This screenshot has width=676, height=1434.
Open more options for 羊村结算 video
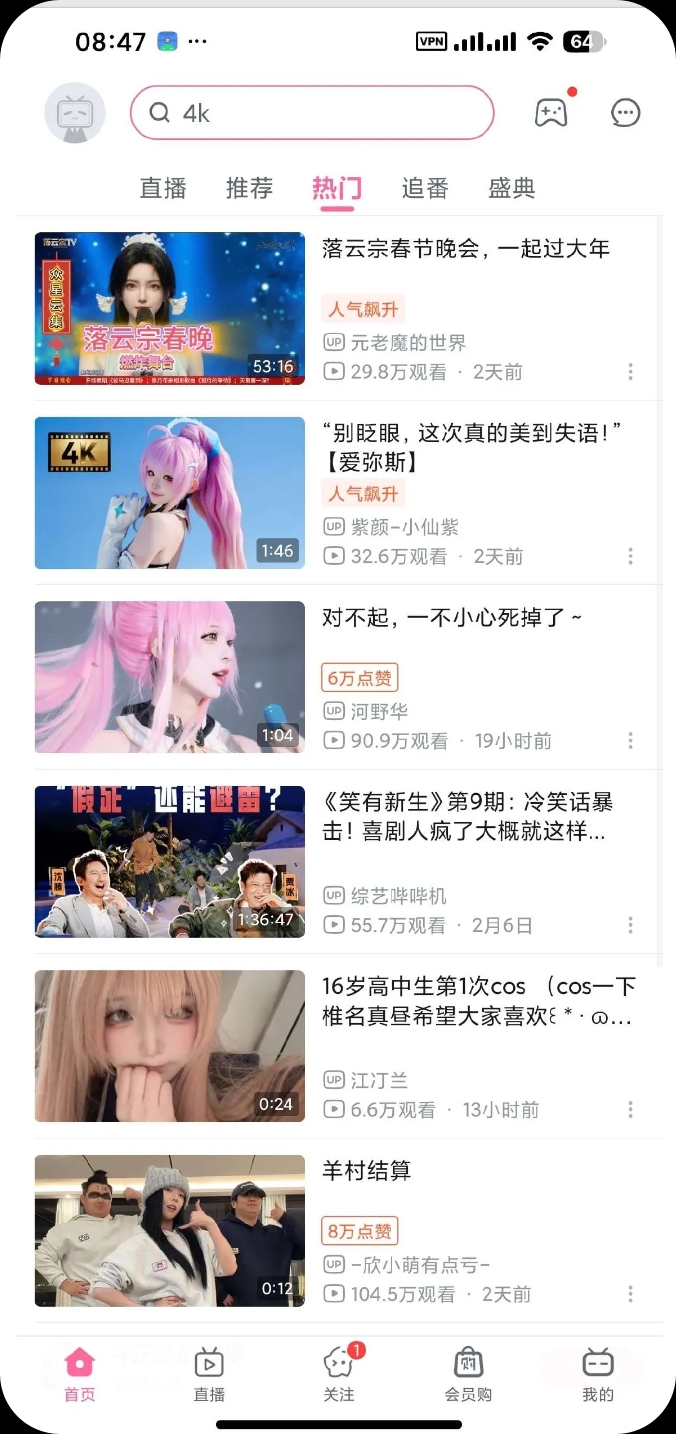click(630, 1294)
